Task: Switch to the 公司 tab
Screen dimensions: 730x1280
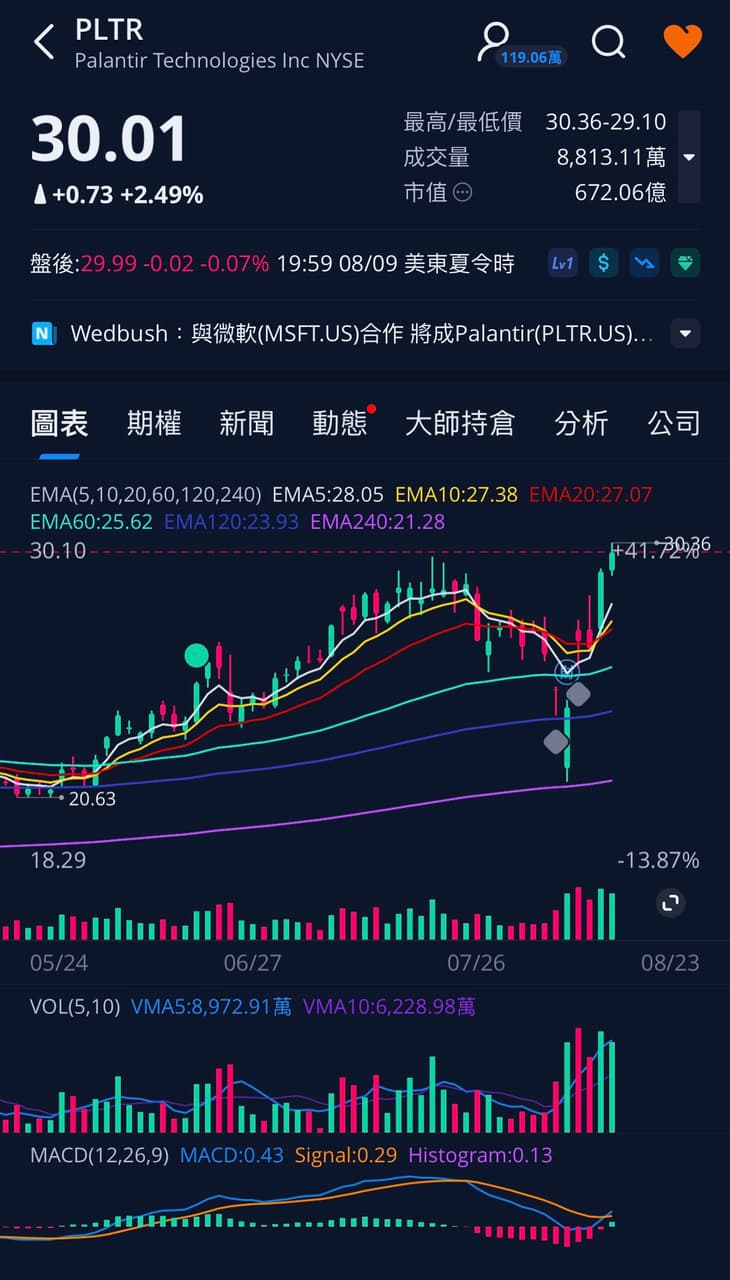Action: pyautogui.click(x=673, y=423)
